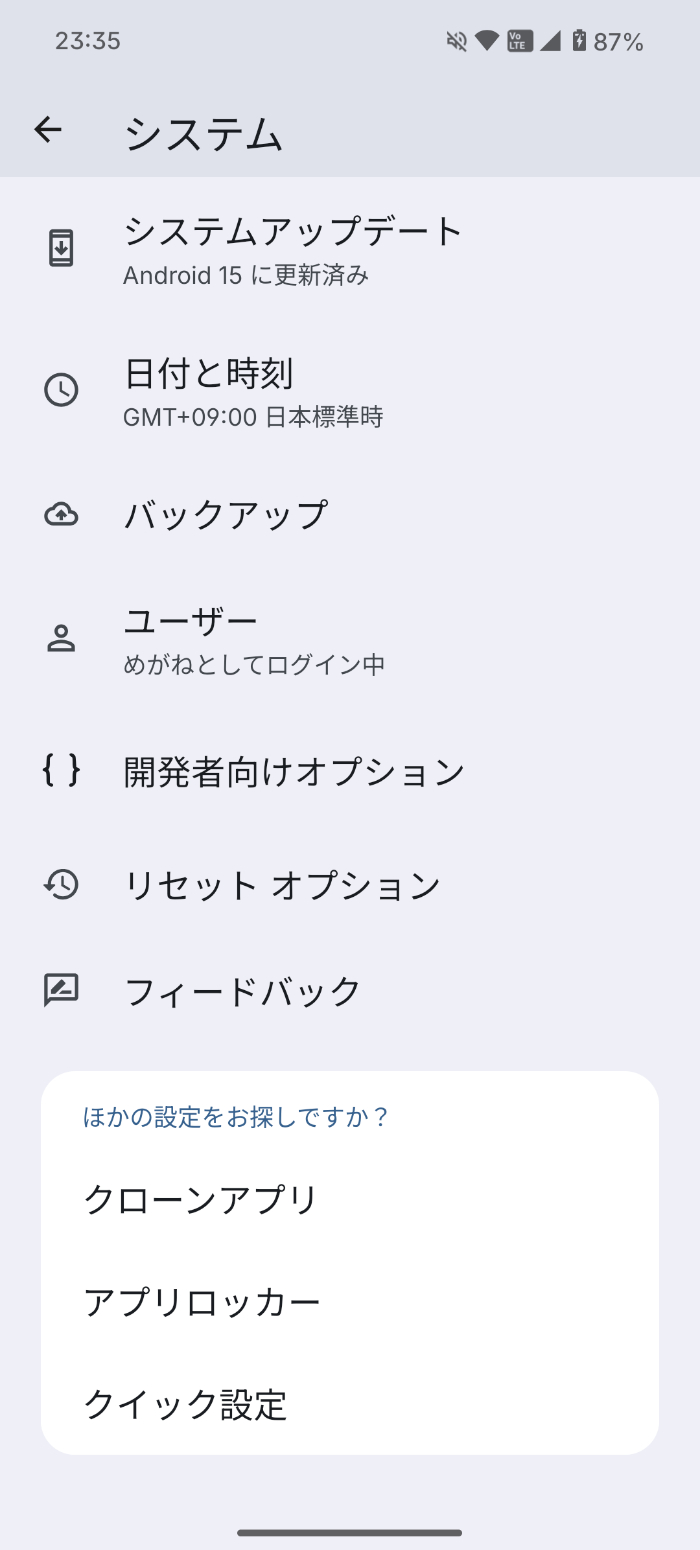Open the フィードバック row
Viewport: 700px width, 1550px height.
(350, 991)
